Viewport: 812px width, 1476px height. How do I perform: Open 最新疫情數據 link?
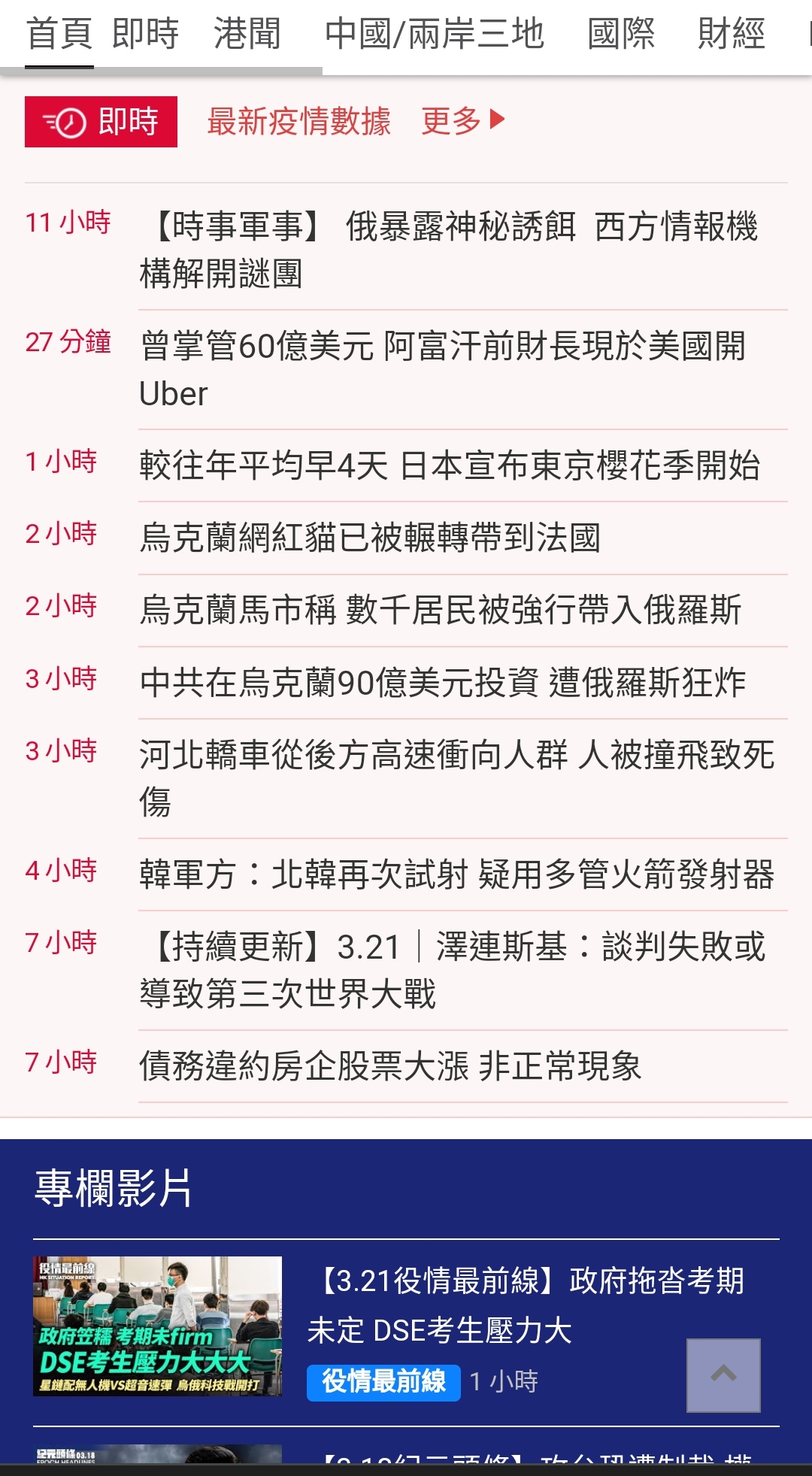coord(298,121)
